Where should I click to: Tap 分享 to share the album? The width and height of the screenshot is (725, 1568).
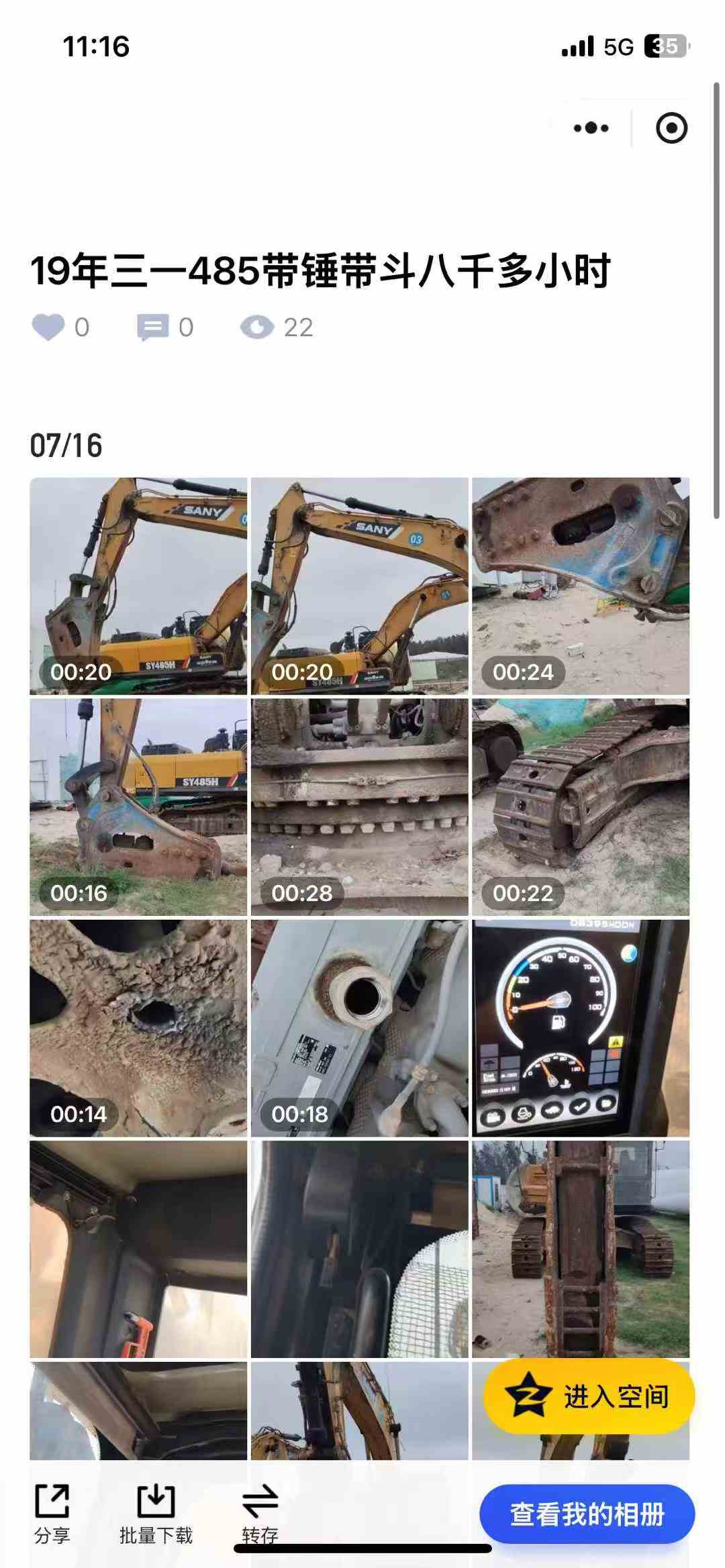[x=52, y=1514]
